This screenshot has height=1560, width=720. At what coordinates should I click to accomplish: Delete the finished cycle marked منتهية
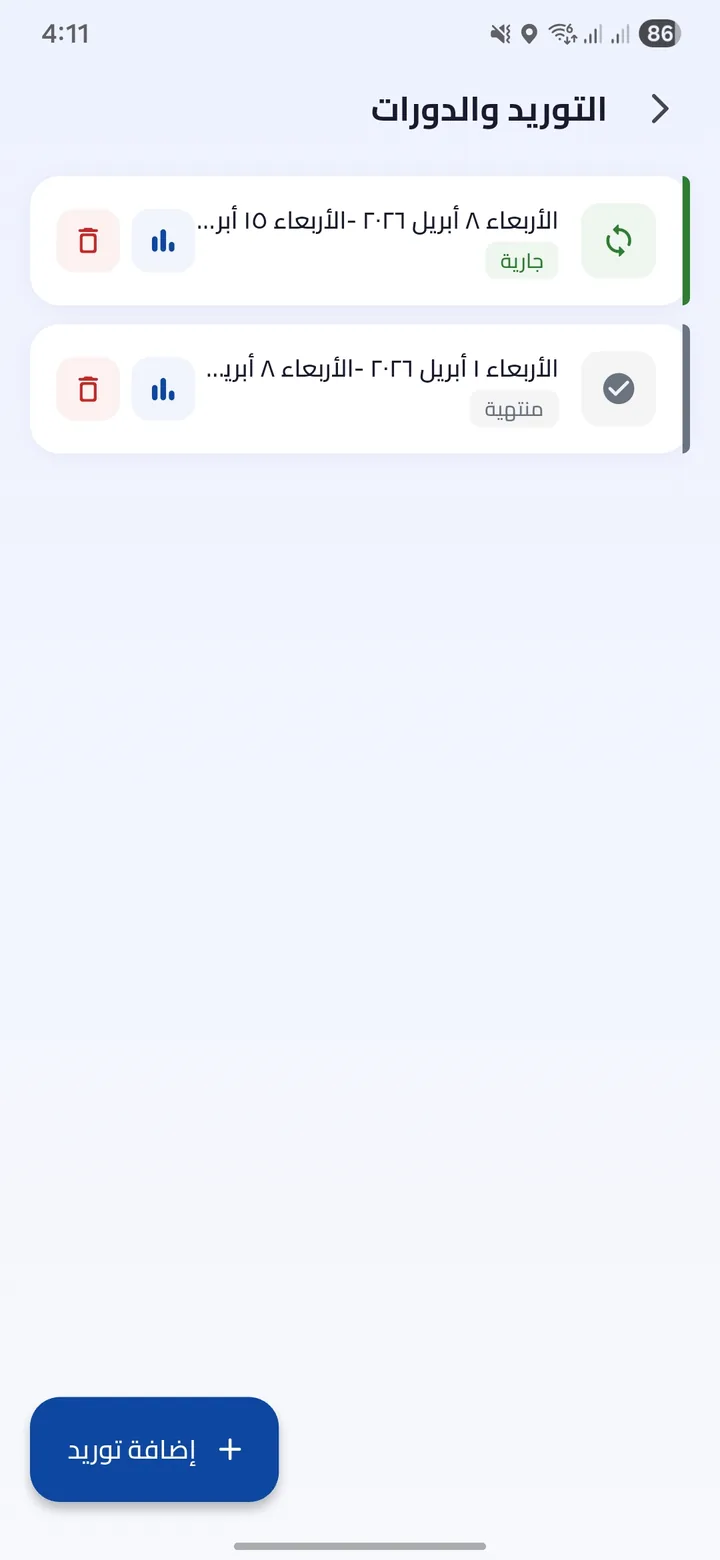(x=88, y=388)
